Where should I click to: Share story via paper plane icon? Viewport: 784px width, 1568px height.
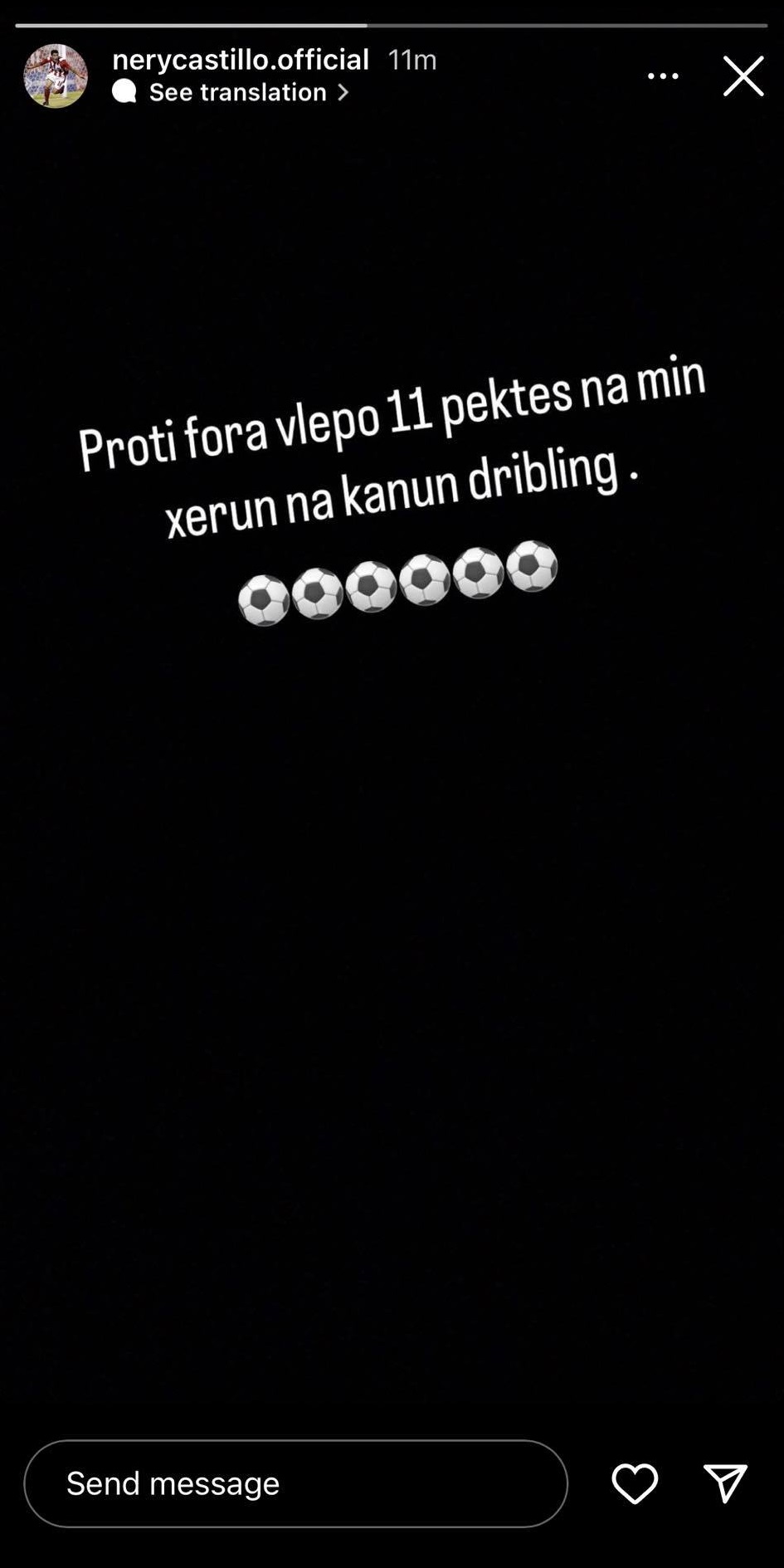click(725, 1483)
